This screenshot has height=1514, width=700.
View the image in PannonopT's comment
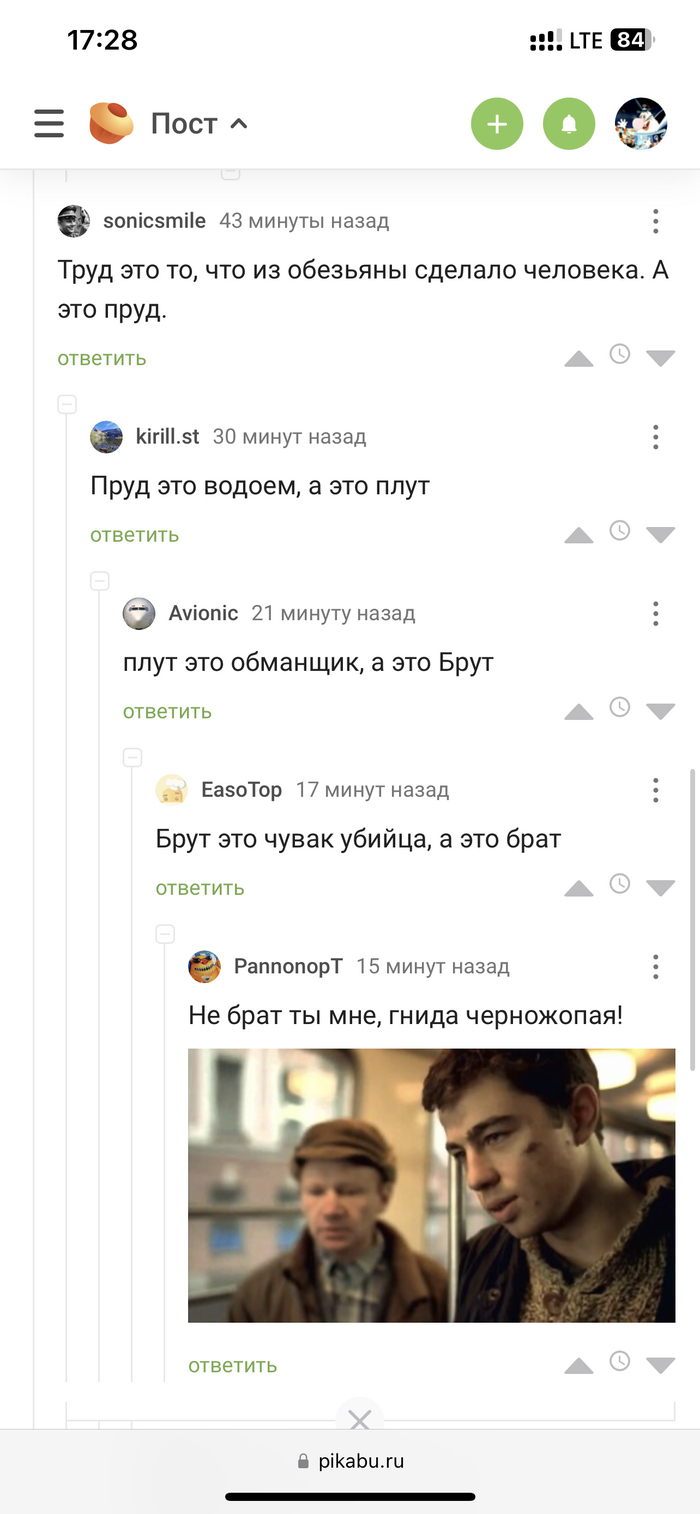pyautogui.click(x=431, y=1185)
